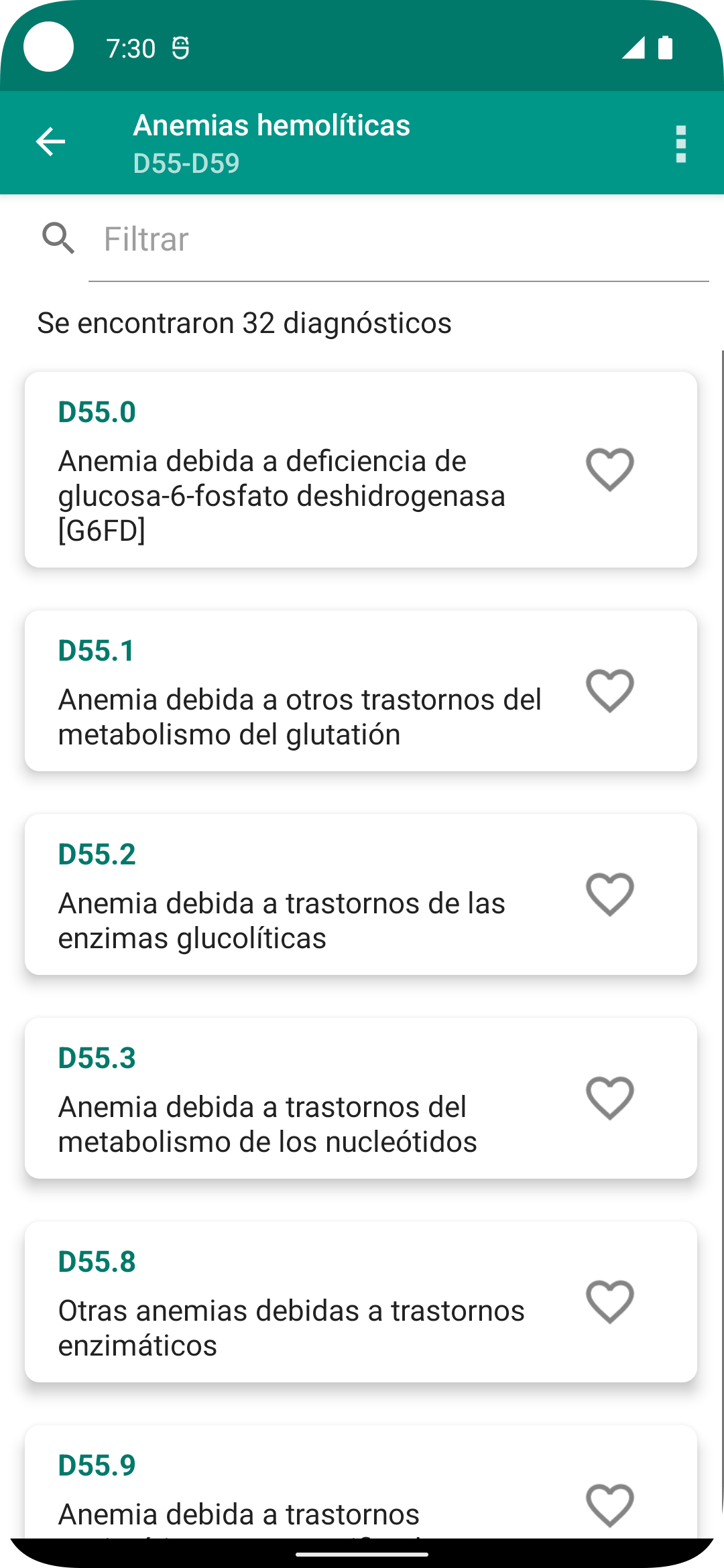The width and height of the screenshot is (724, 1568).
Task: Open diagnosis card D55.2
Action: (x=361, y=895)
